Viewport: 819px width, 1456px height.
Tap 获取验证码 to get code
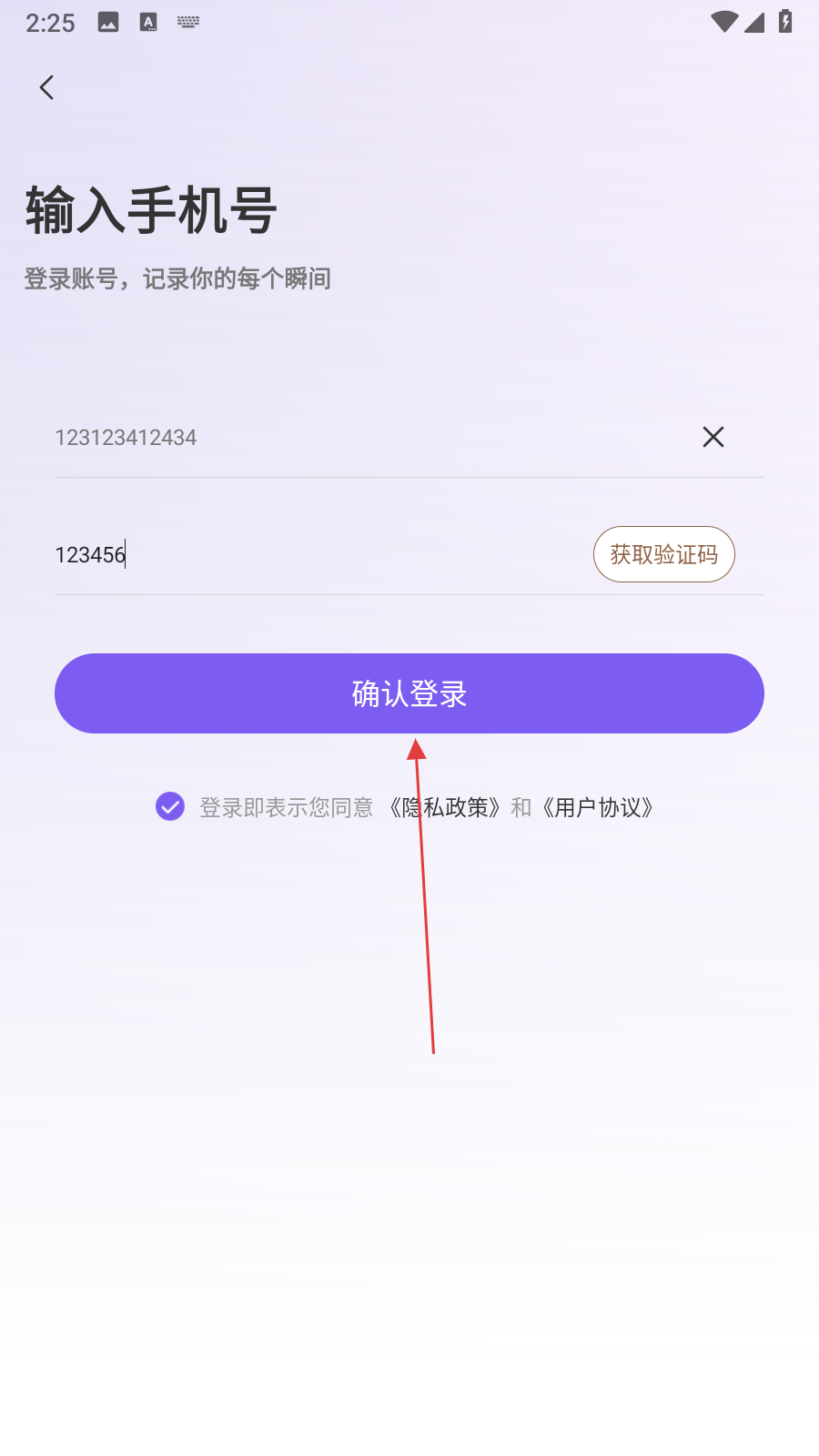663,554
